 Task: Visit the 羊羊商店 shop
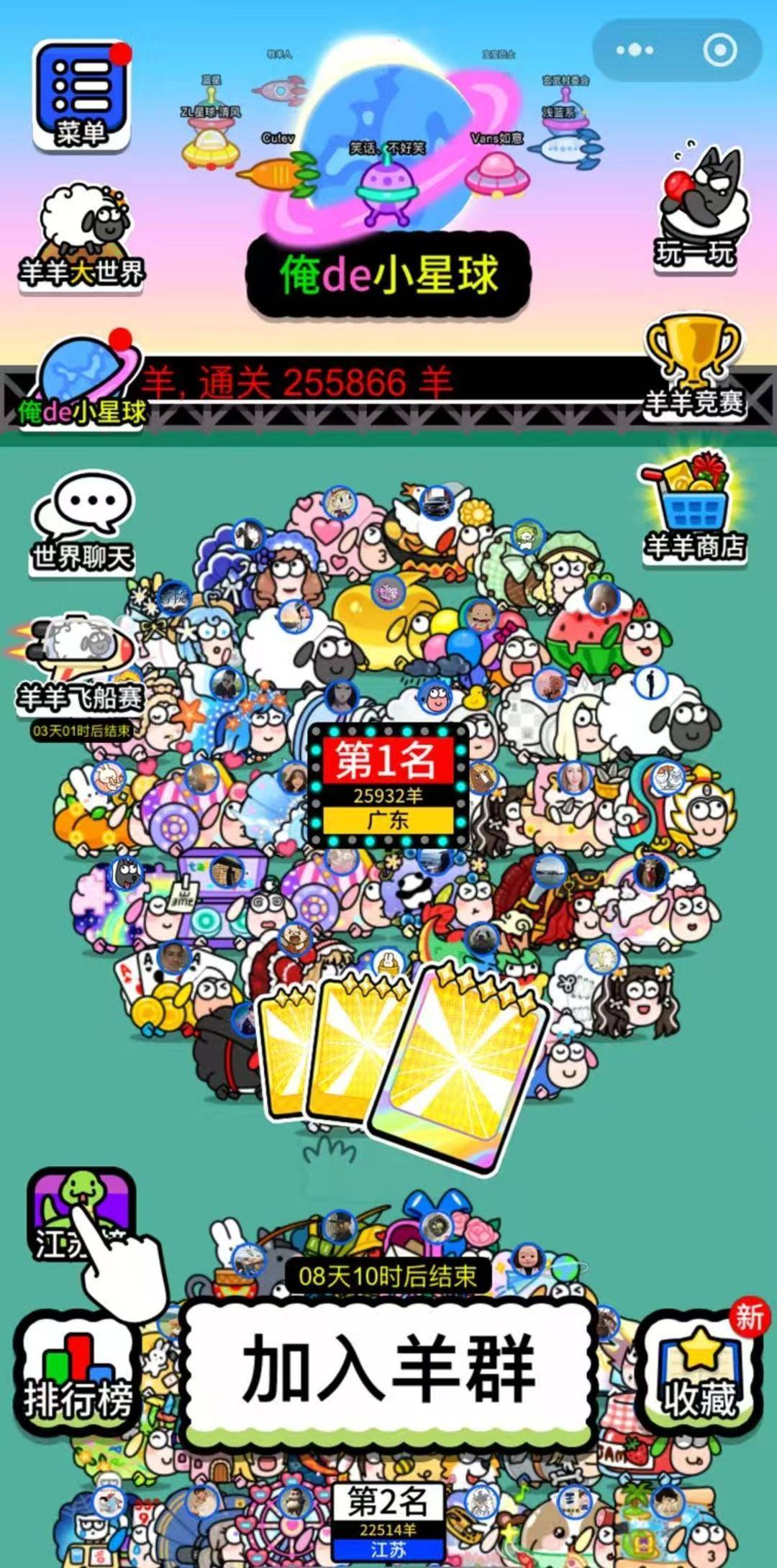(x=694, y=509)
